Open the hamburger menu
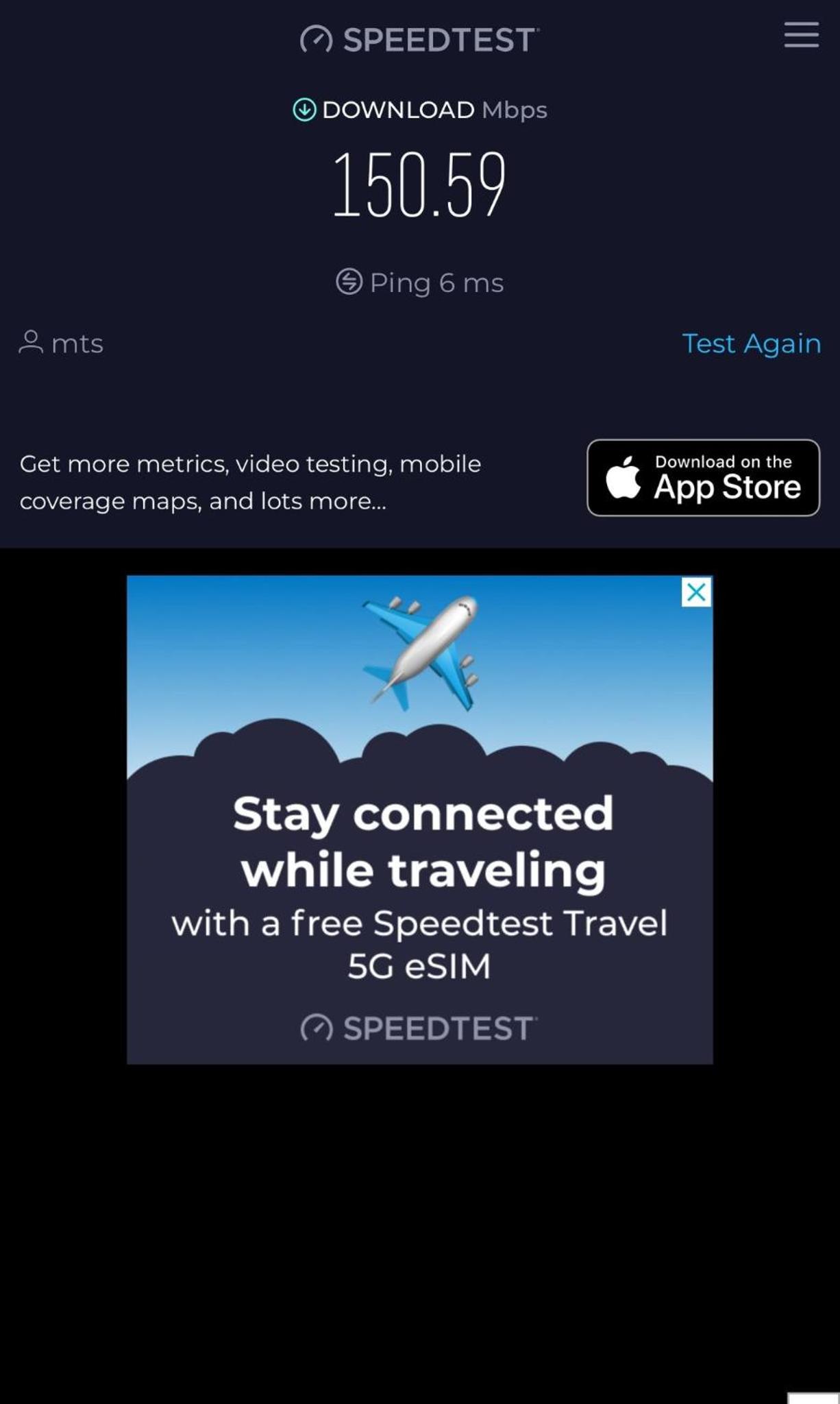The height and width of the screenshot is (1404, 840). click(802, 34)
